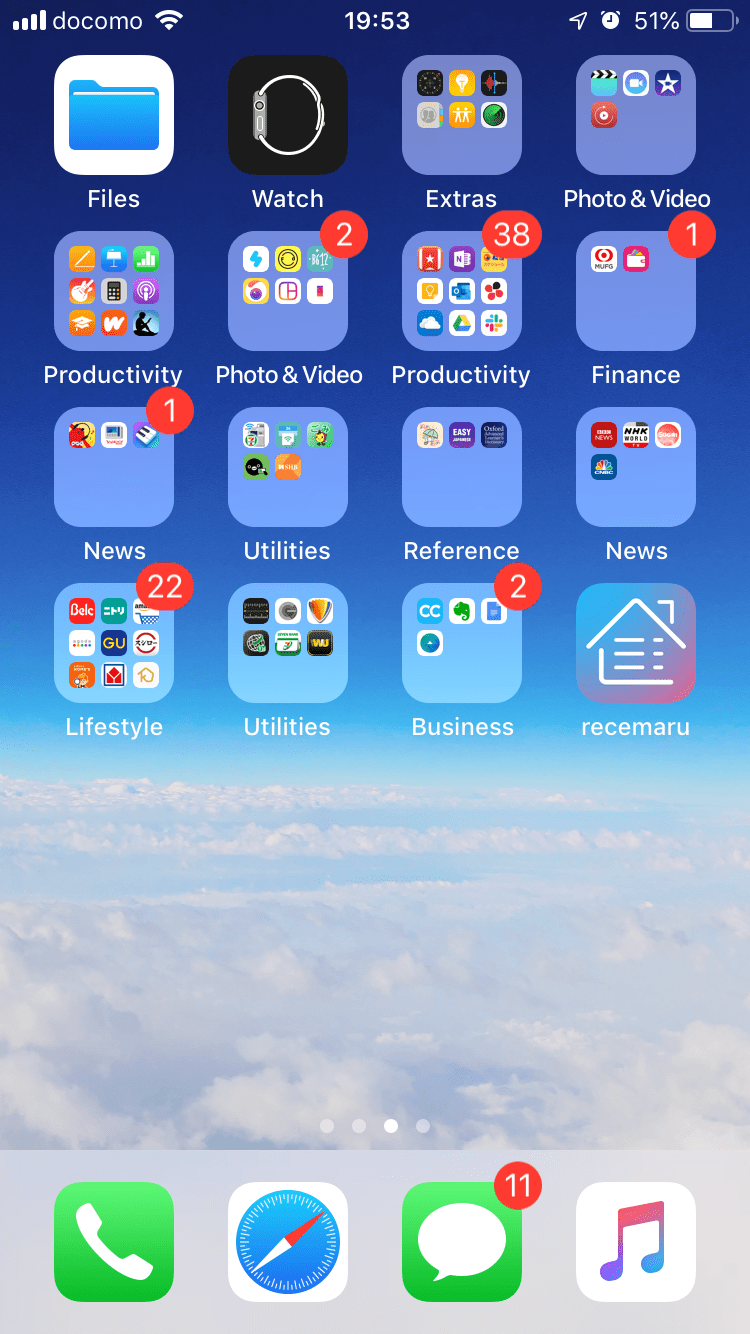Open the Finance folder
Screen dimensions: 750x1334
635,291
